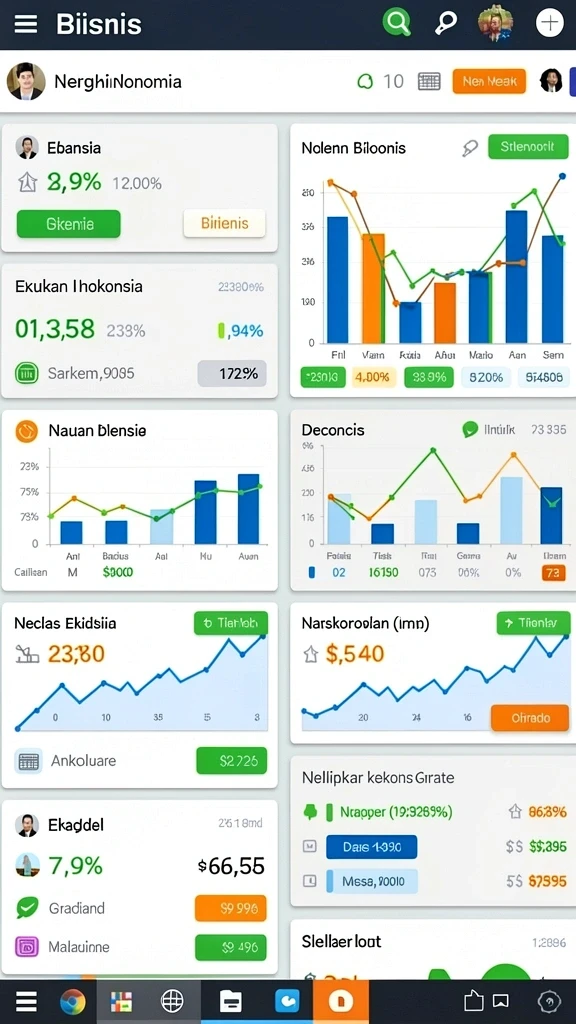Tap the orange highlighted bottom bar icon
The image size is (576, 1024).
point(342,1001)
